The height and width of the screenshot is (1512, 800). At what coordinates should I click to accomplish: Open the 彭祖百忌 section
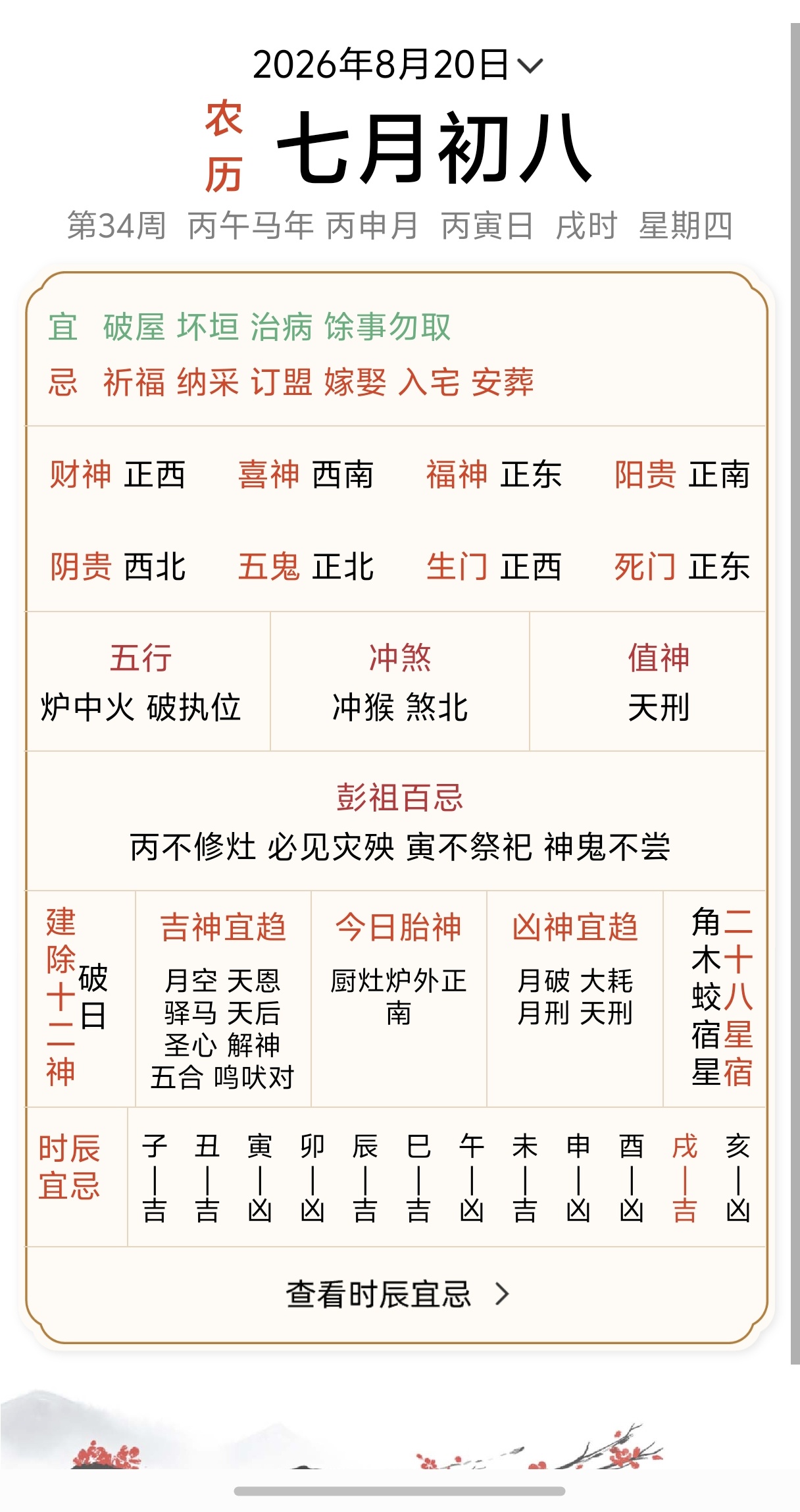(x=397, y=821)
